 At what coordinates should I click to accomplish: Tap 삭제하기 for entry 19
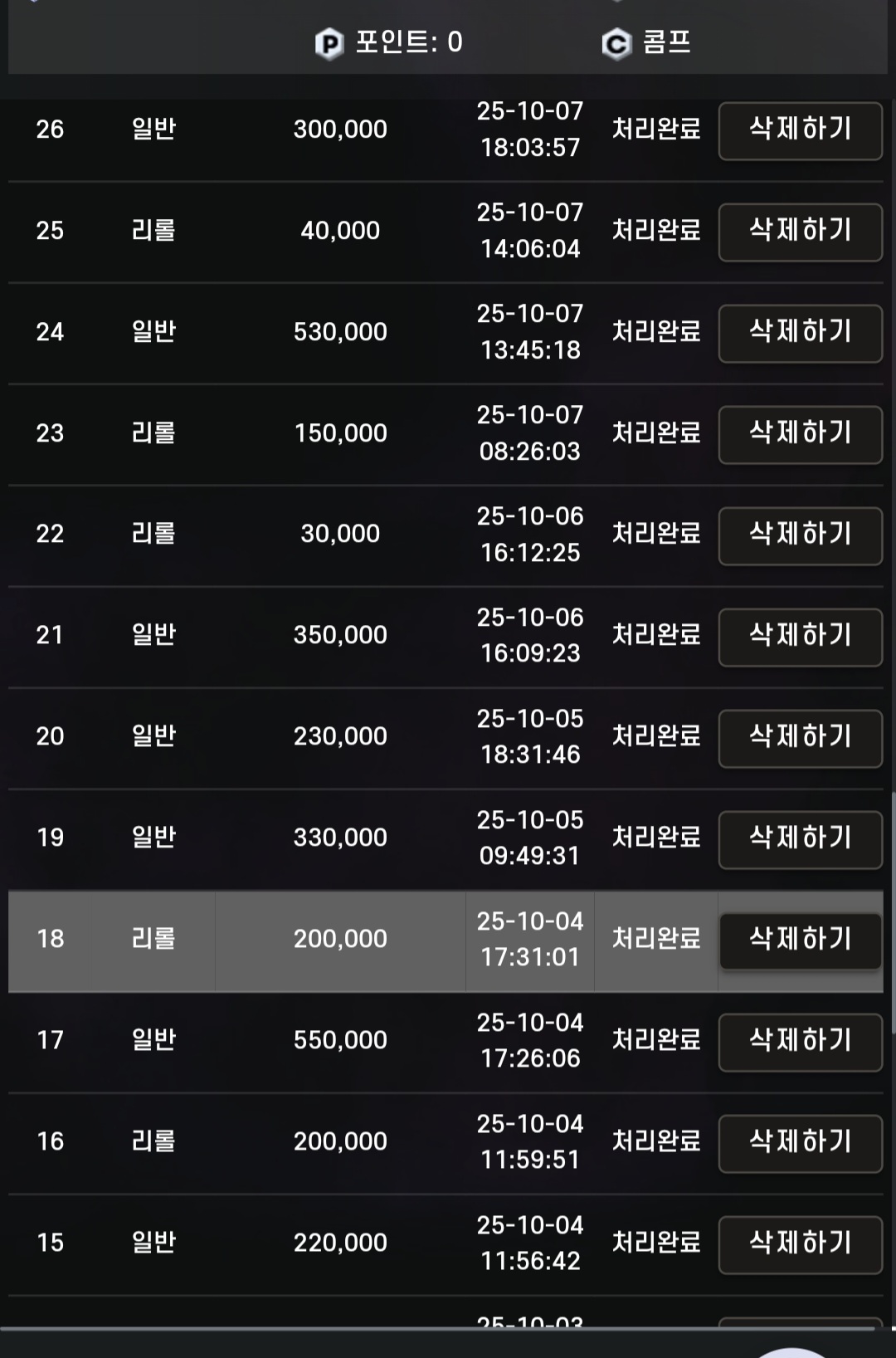[x=800, y=839]
